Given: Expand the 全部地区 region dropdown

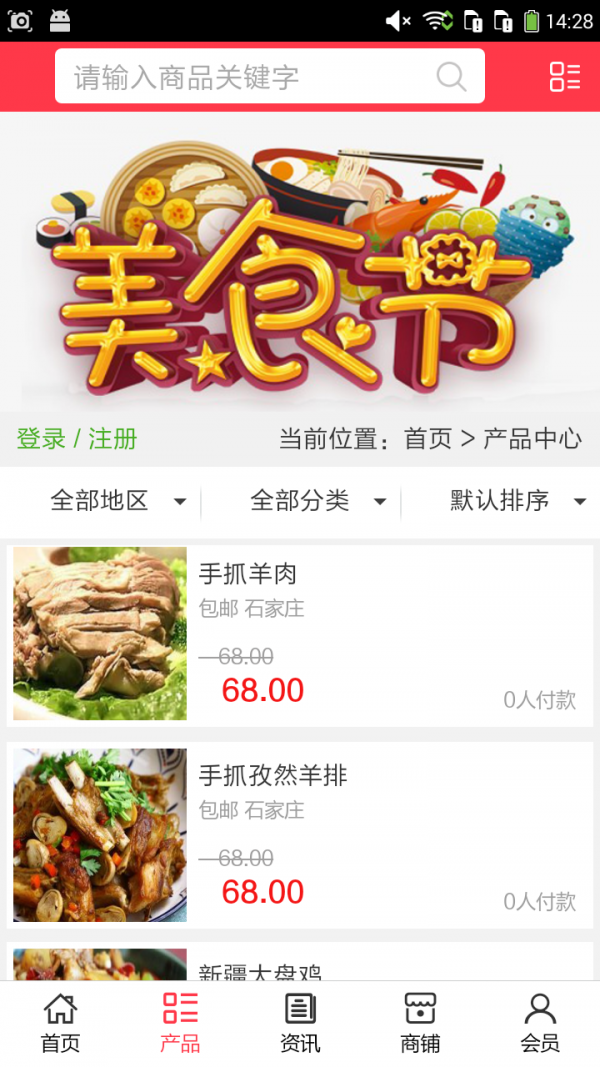Looking at the screenshot, I should point(118,501).
